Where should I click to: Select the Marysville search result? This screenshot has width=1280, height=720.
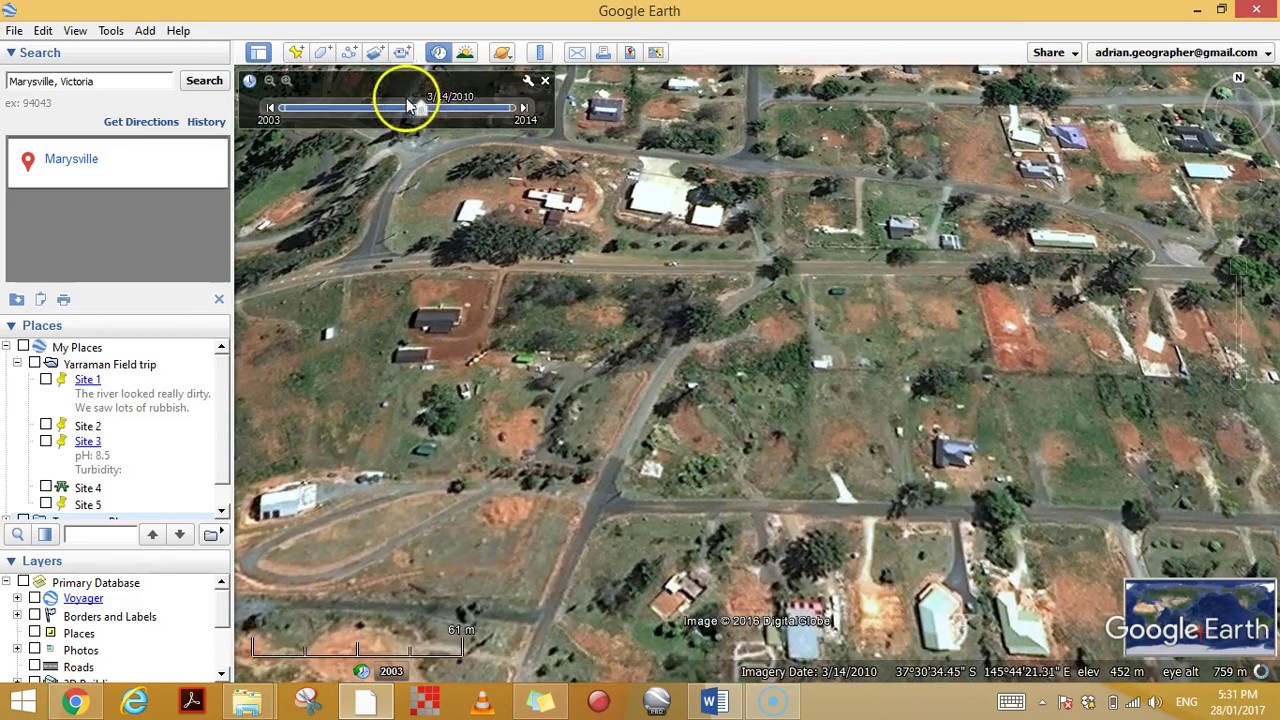click(71, 159)
